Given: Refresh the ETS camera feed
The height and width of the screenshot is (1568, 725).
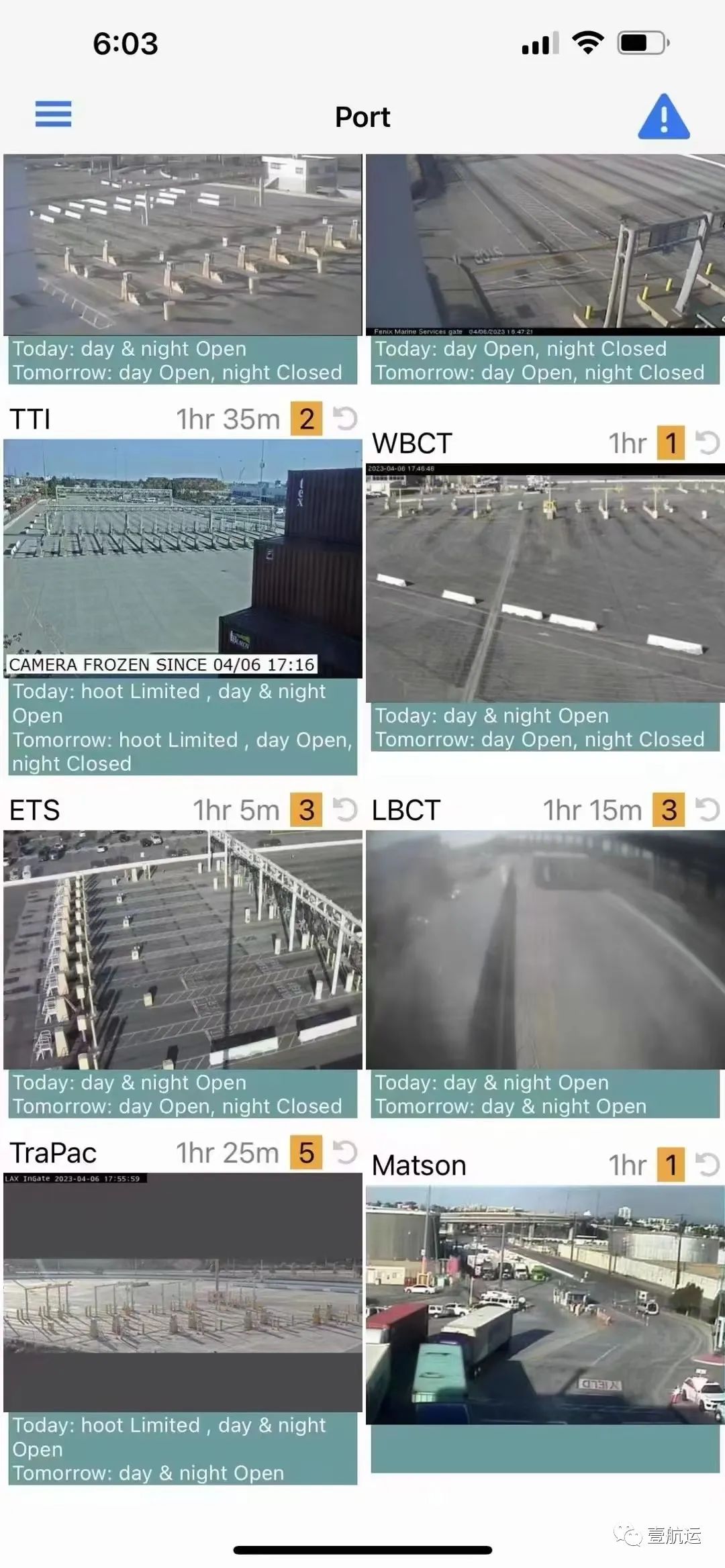Looking at the screenshot, I should [x=345, y=810].
